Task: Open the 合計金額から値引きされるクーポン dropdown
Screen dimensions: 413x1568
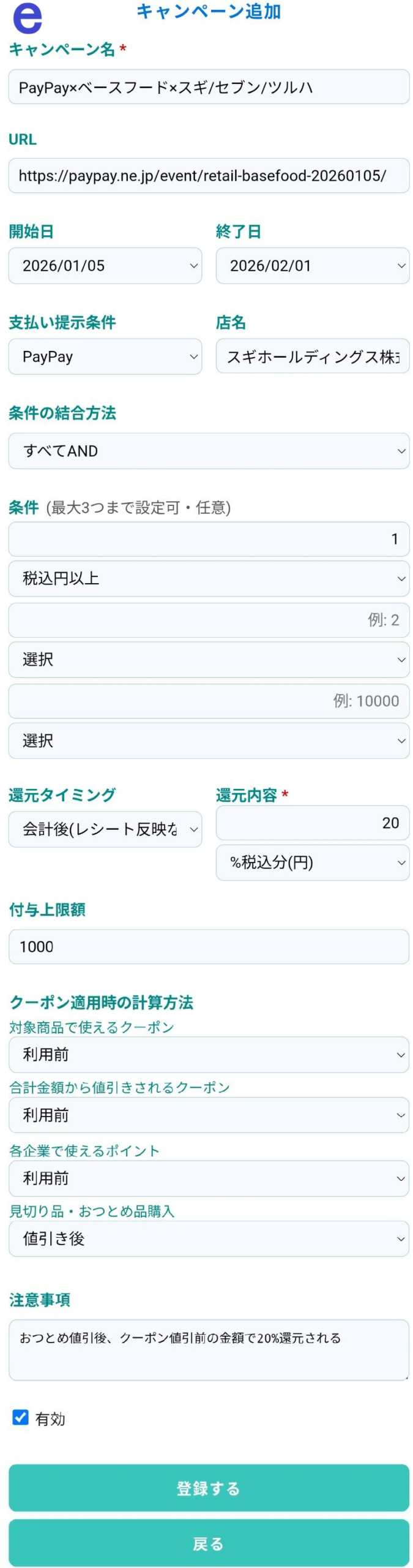Action: pos(208,1115)
